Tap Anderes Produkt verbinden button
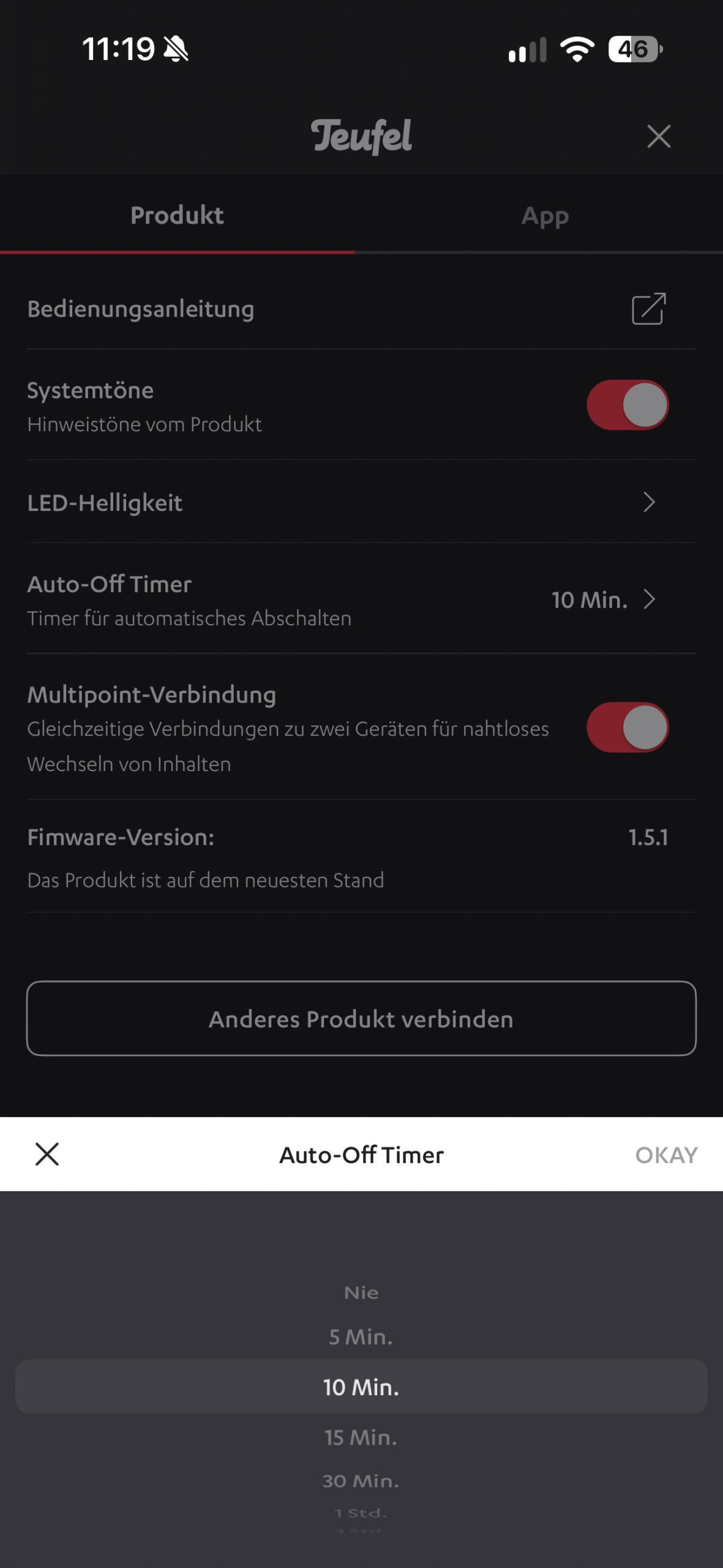 coord(361,1019)
